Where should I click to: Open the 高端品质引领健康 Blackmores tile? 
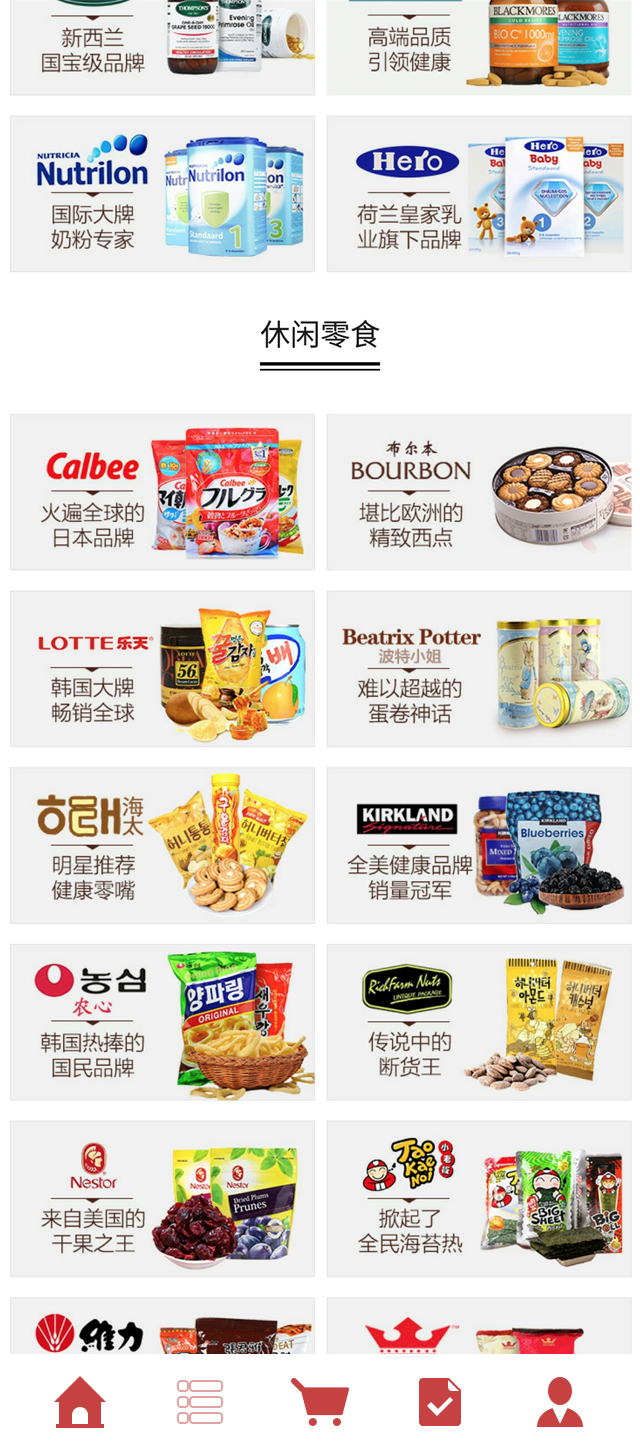point(479,47)
